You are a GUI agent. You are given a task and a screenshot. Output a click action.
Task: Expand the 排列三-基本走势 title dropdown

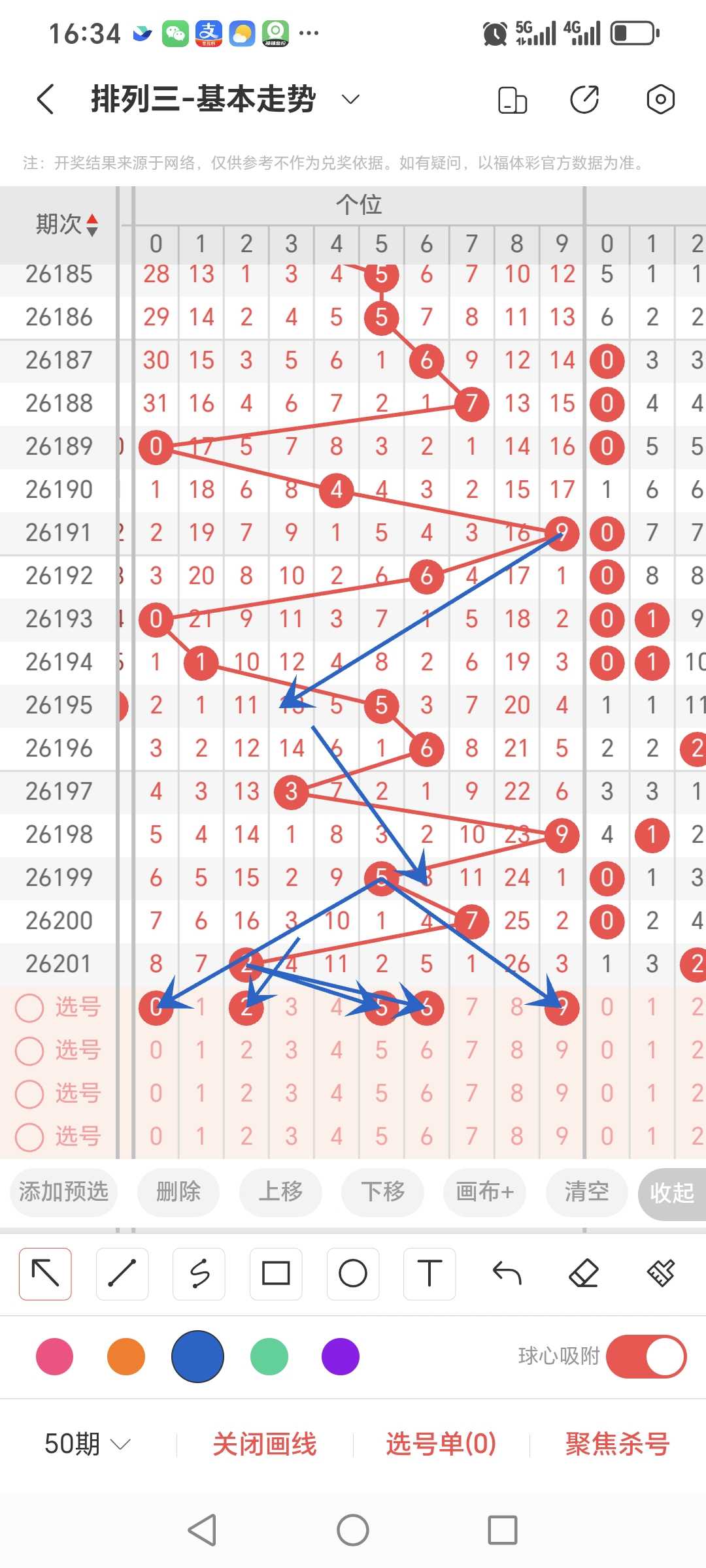point(350,99)
